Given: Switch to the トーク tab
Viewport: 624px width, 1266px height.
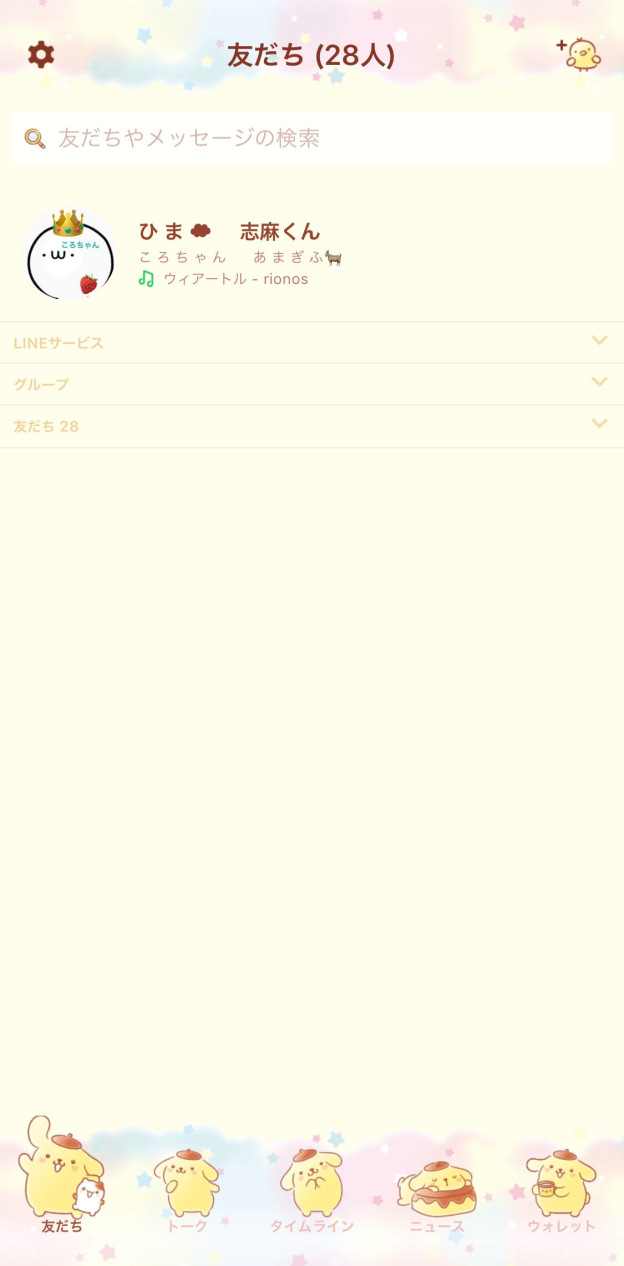Looking at the screenshot, I should pos(187,1190).
